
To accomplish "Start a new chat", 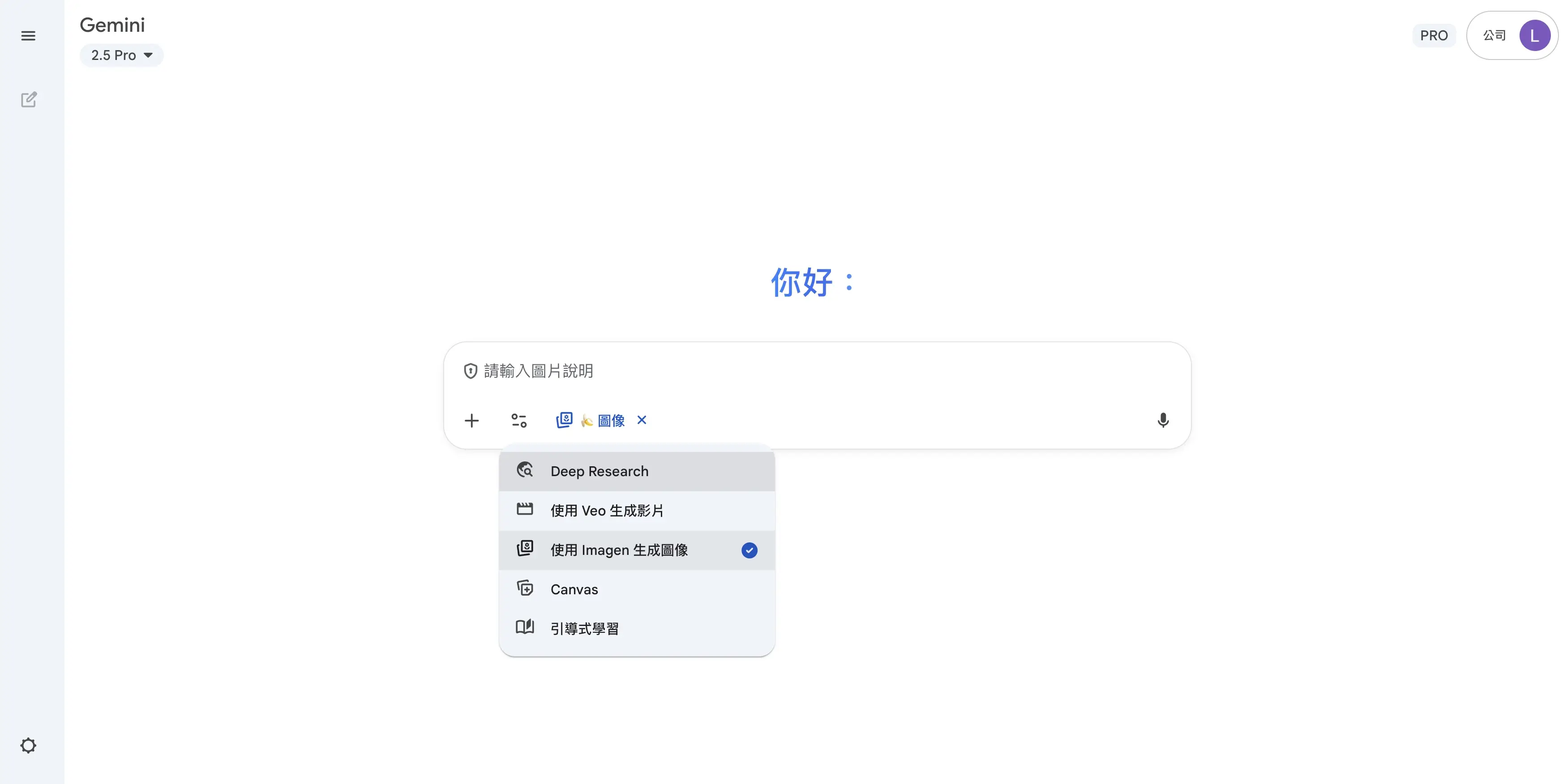I will (29, 100).
